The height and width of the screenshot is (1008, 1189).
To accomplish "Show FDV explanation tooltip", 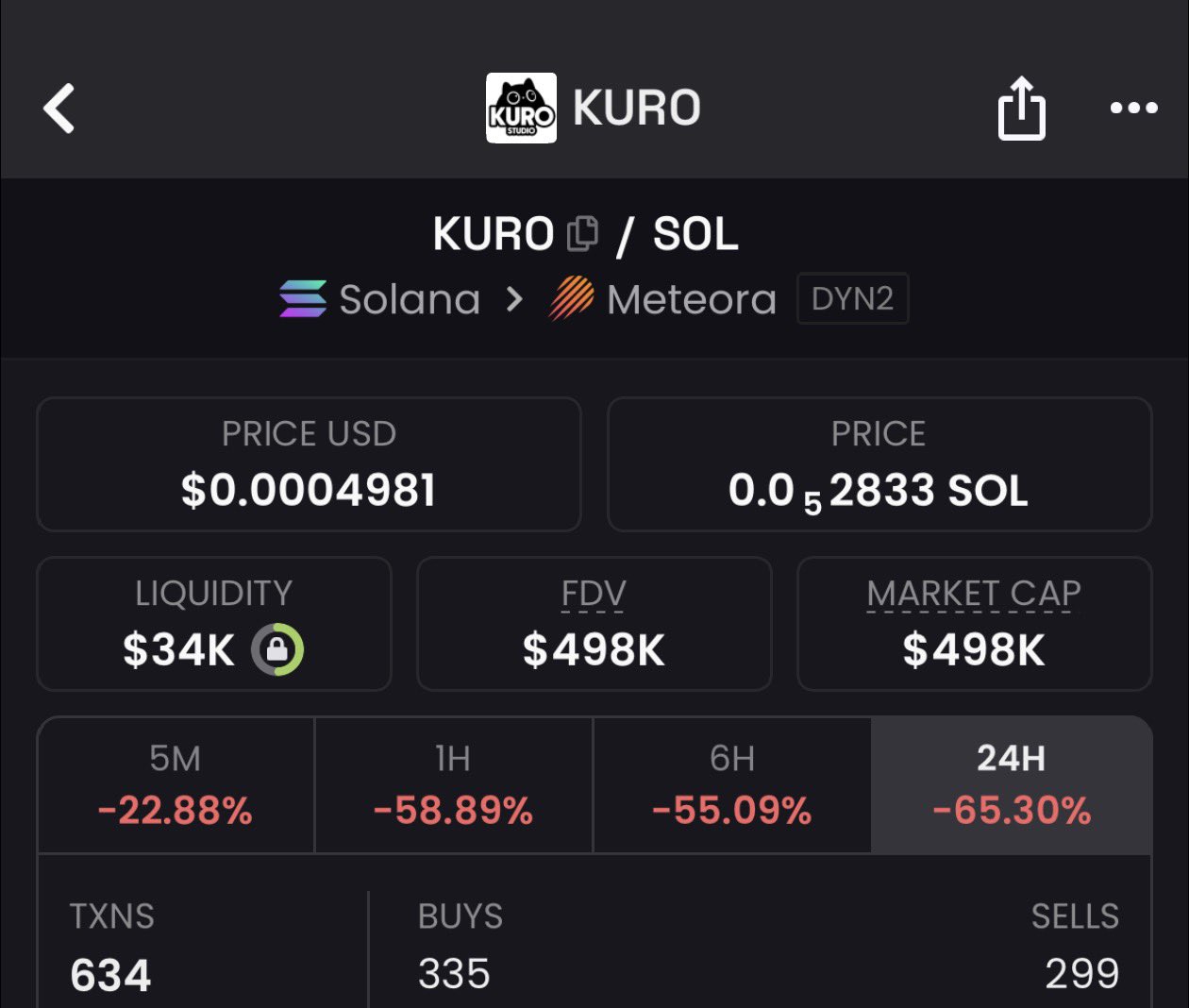I will (x=594, y=595).
